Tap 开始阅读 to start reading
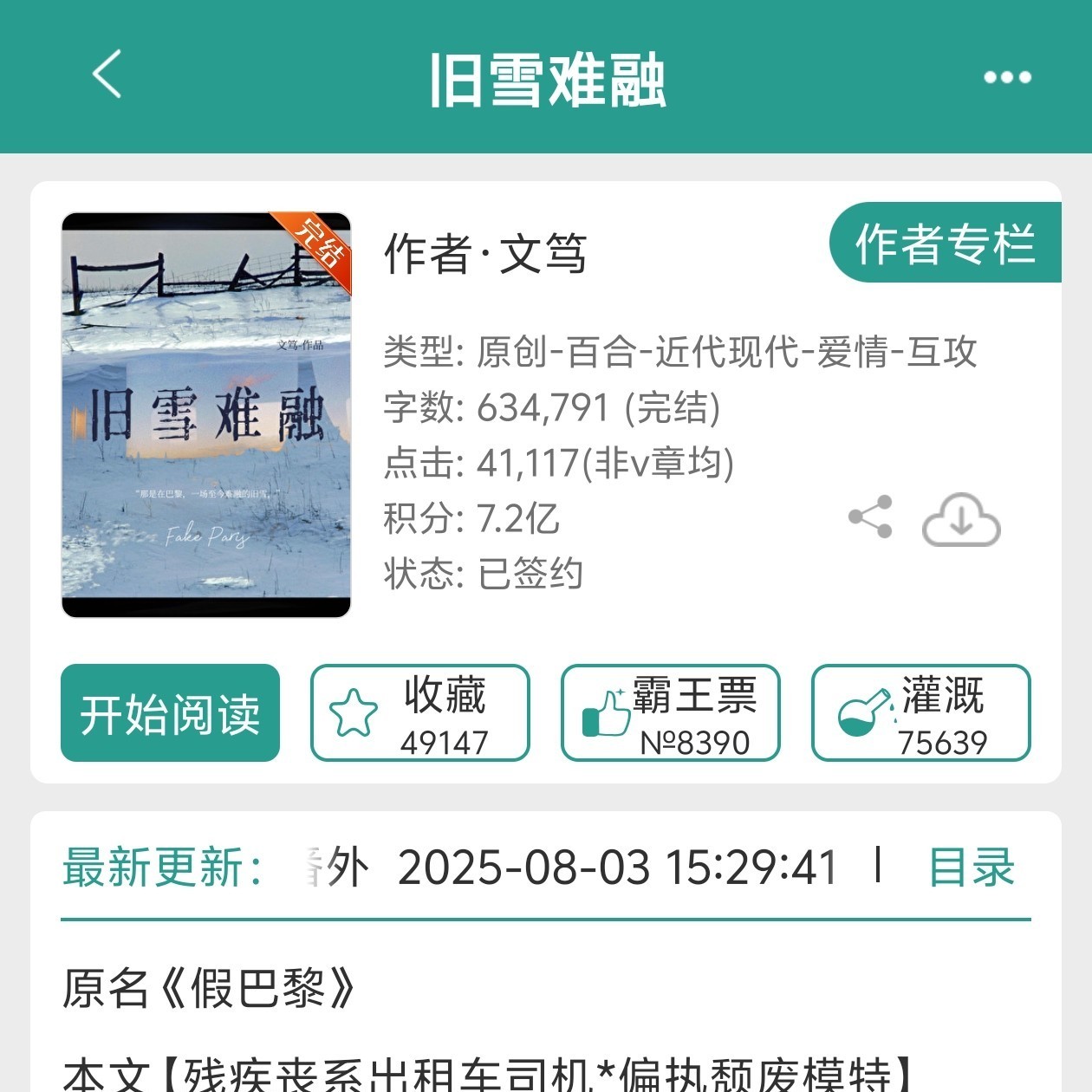The image size is (1092, 1092). pos(170,713)
